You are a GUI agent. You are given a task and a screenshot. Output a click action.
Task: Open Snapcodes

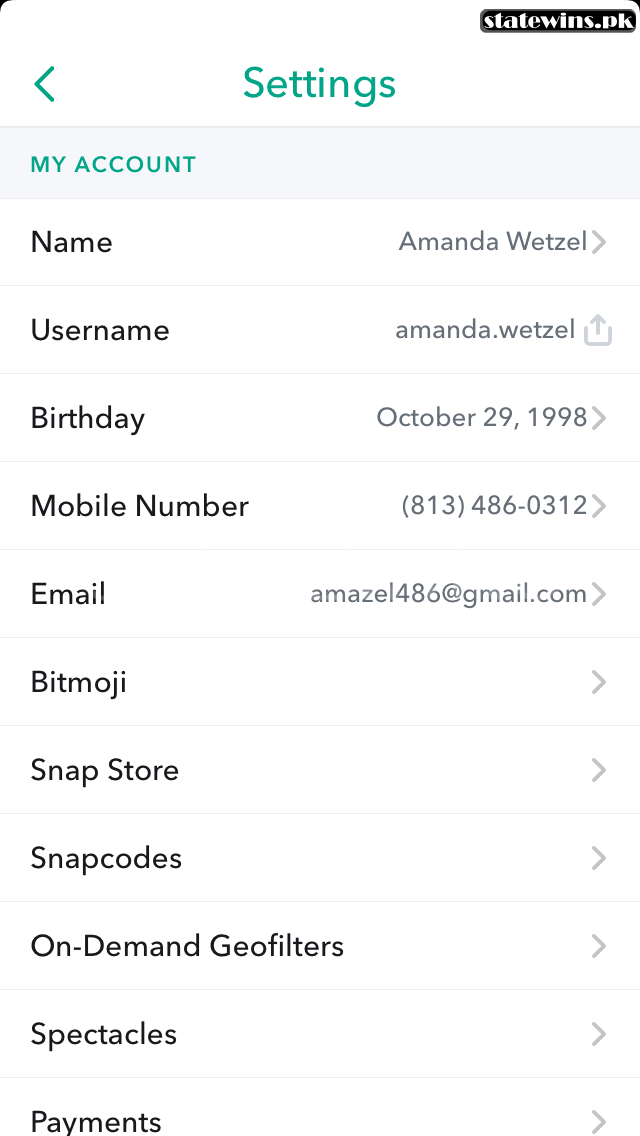pos(320,858)
